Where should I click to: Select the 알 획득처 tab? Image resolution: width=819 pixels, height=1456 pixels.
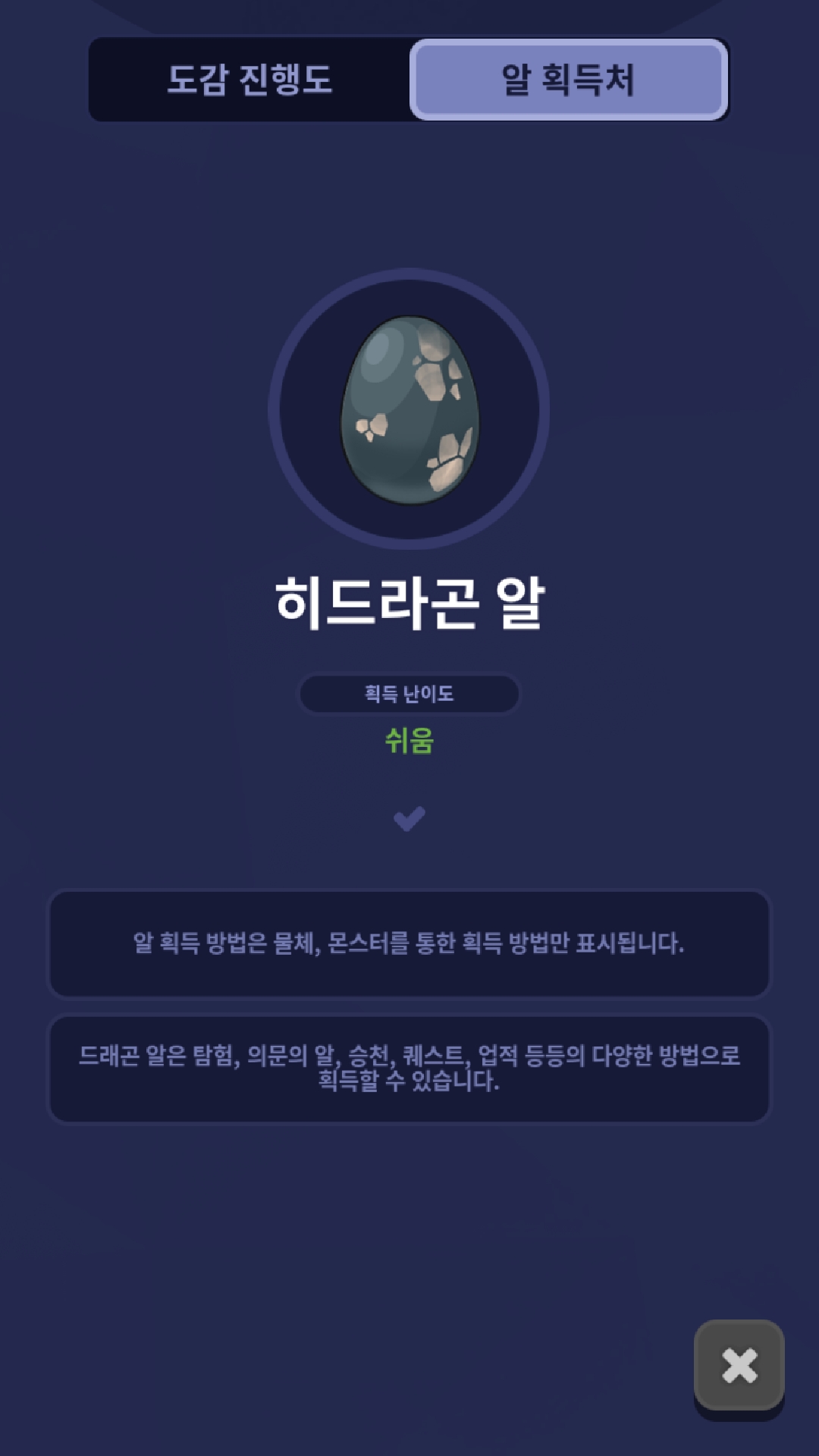pos(569,80)
